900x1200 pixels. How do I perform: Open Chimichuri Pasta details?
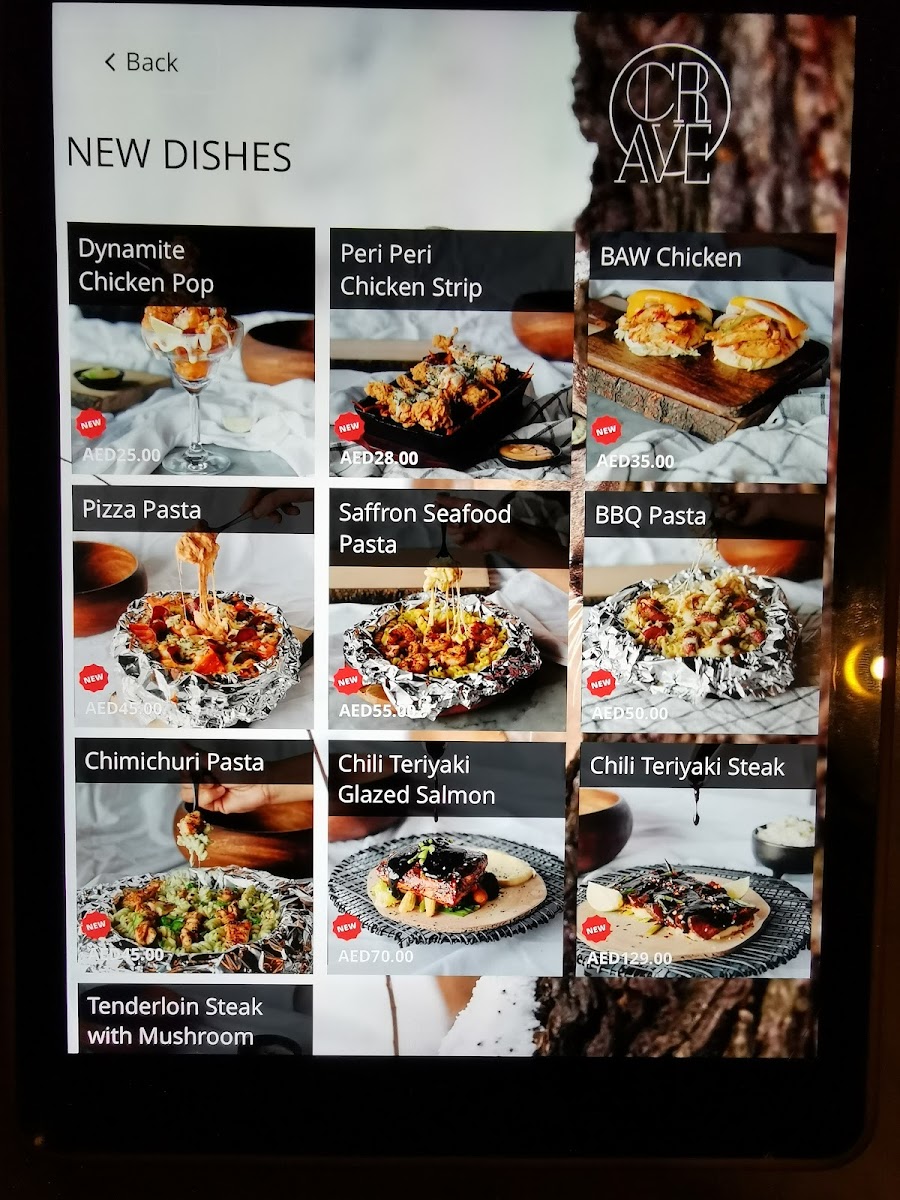tap(194, 857)
